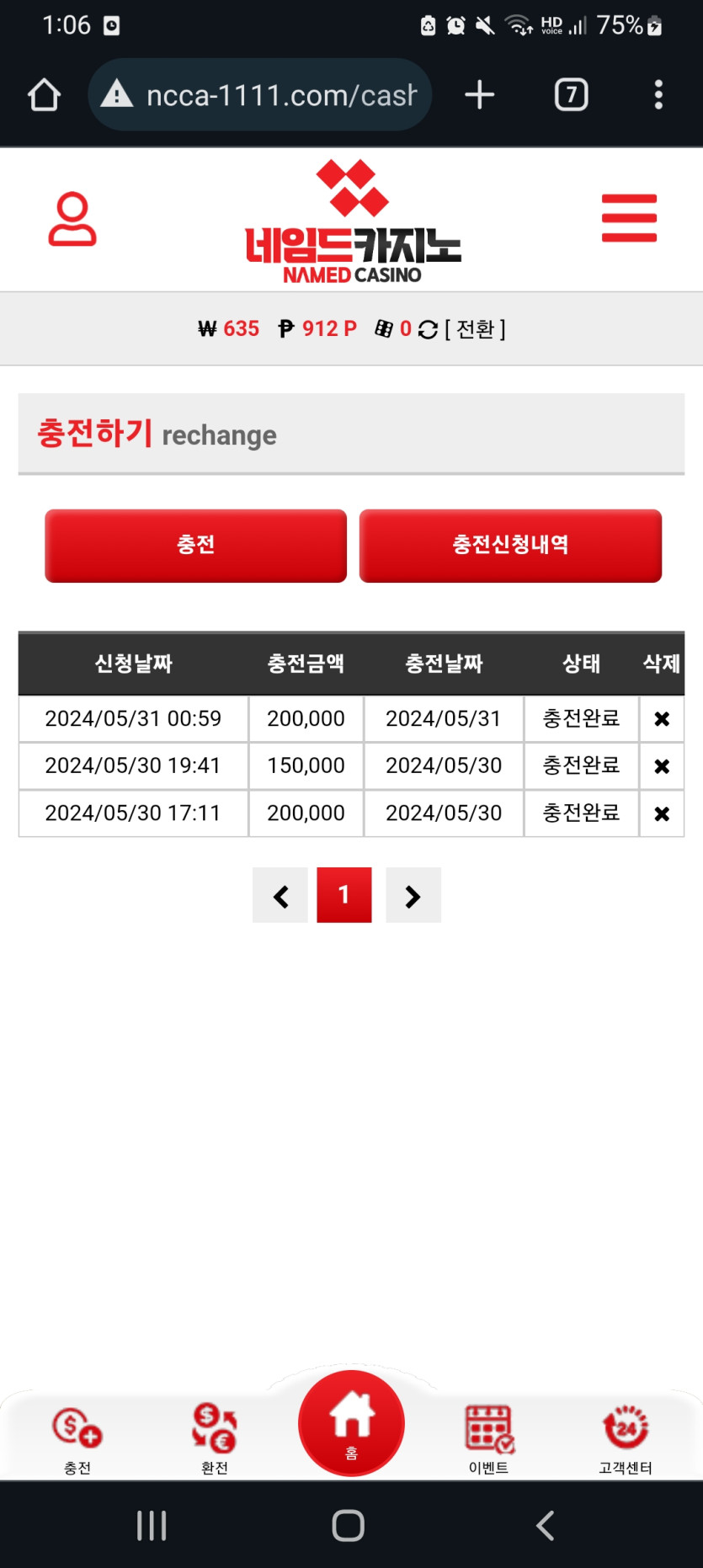703x1568 pixels.
Task: Delete the 2024/05/30 17:11 entry
Action: (662, 813)
